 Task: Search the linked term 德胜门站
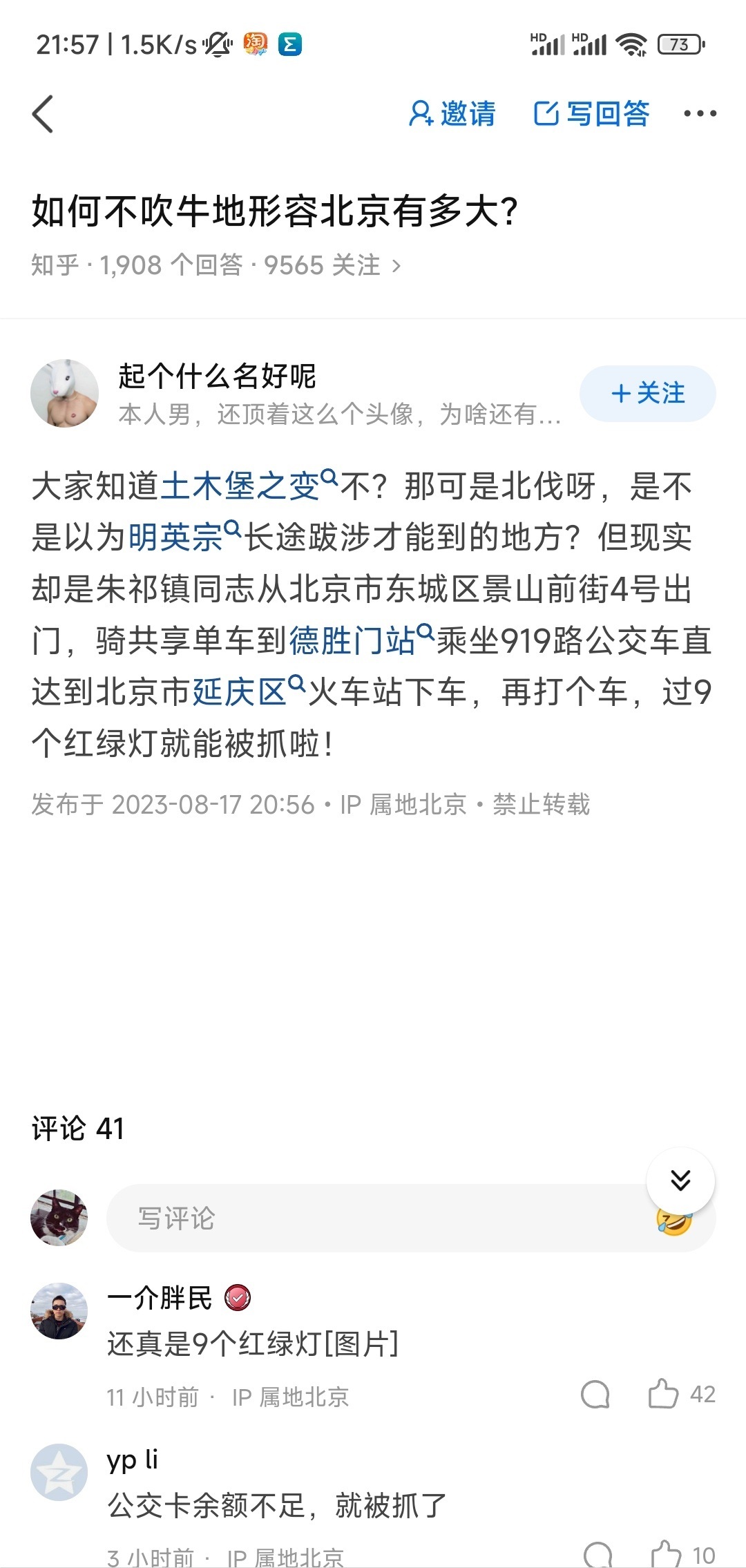pyautogui.click(x=359, y=640)
